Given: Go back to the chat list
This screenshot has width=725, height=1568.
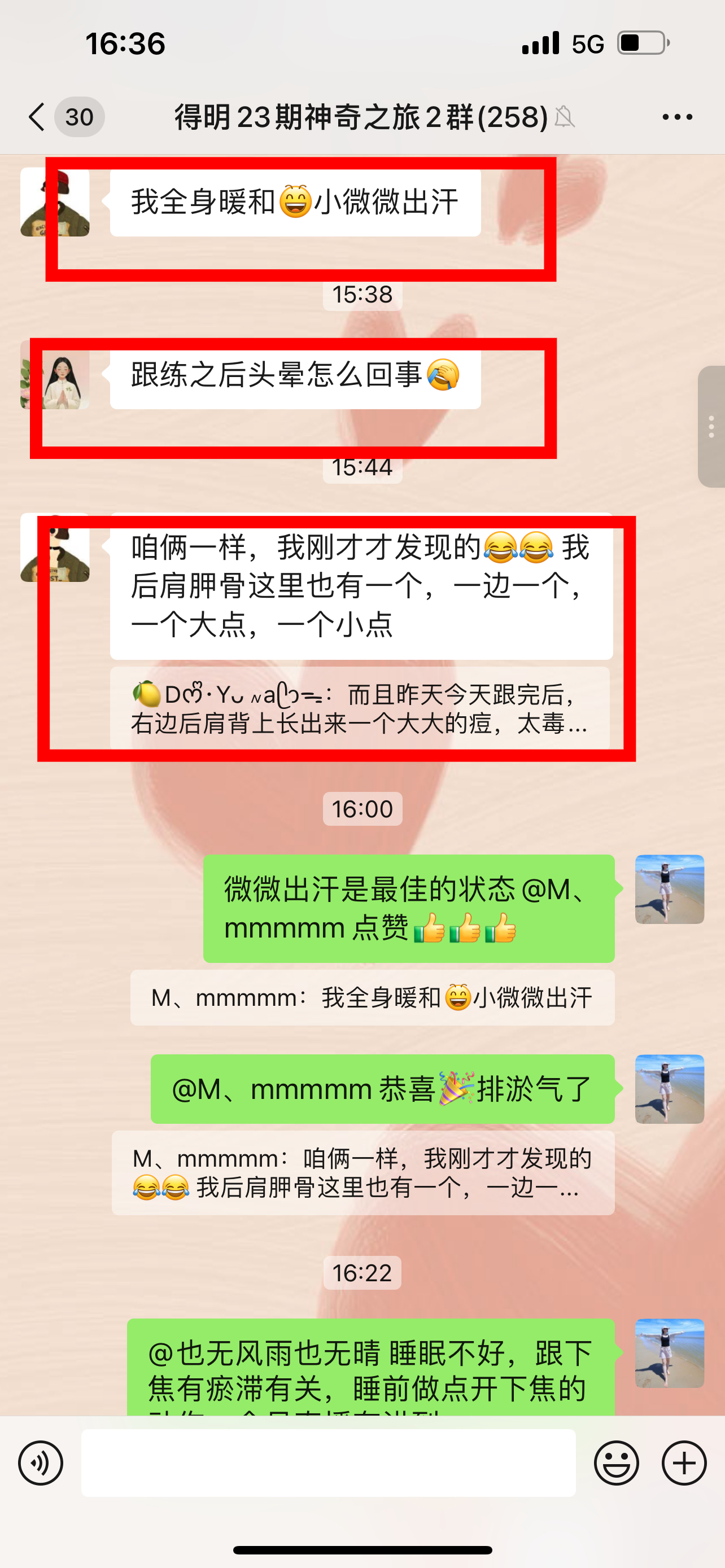Looking at the screenshot, I should [x=38, y=116].
